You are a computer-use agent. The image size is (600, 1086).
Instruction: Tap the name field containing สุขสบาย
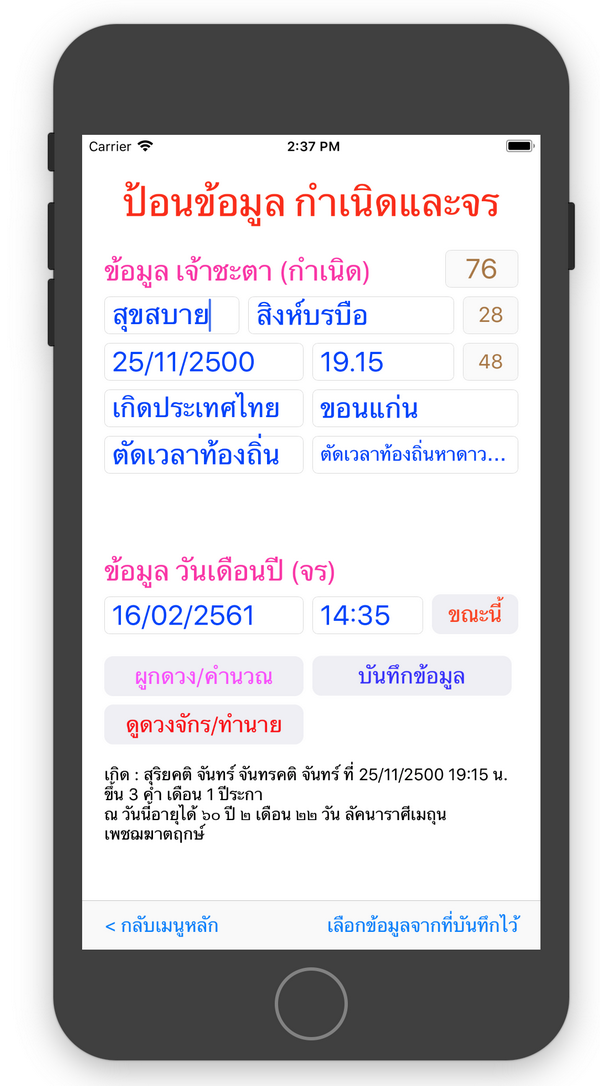click(x=171, y=315)
